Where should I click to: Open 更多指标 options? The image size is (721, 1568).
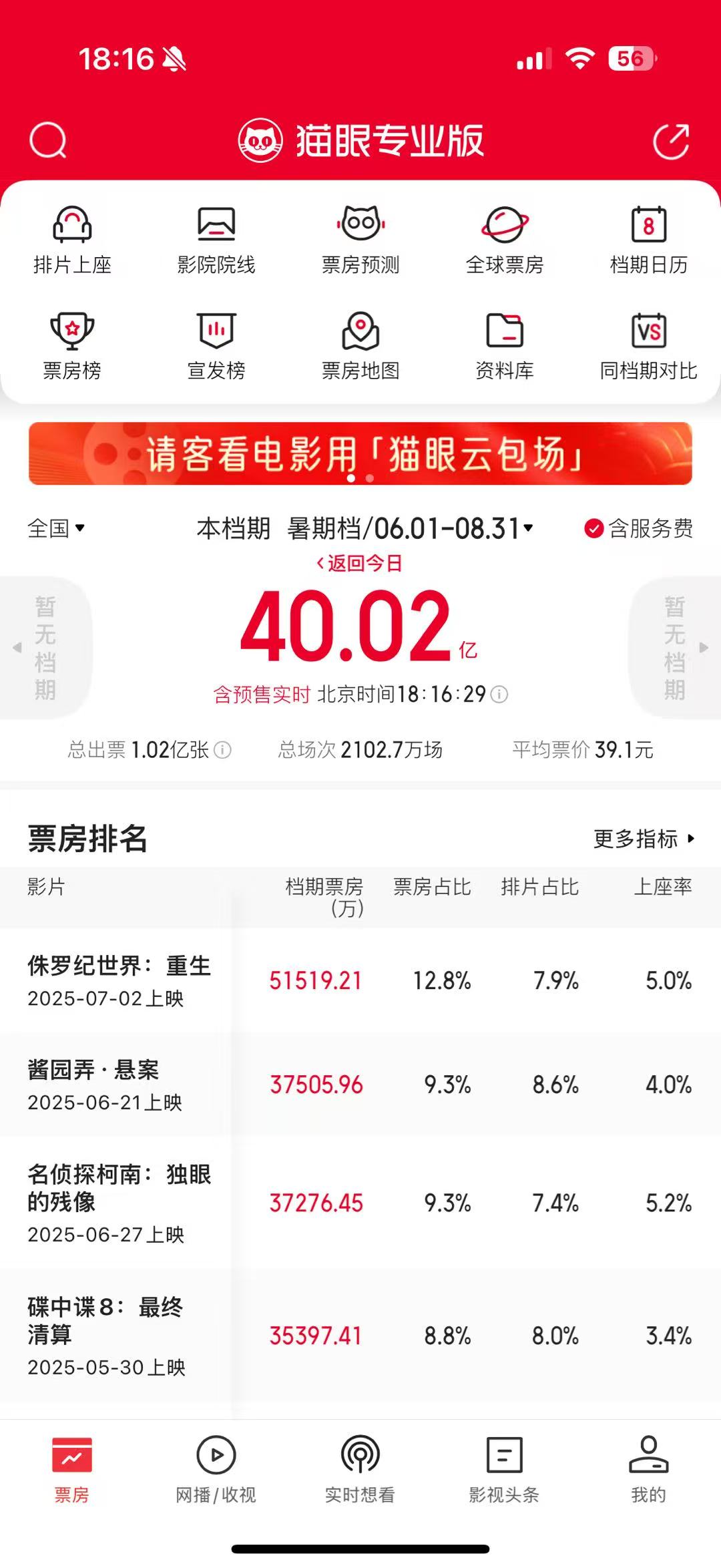(x=644, y=838)
